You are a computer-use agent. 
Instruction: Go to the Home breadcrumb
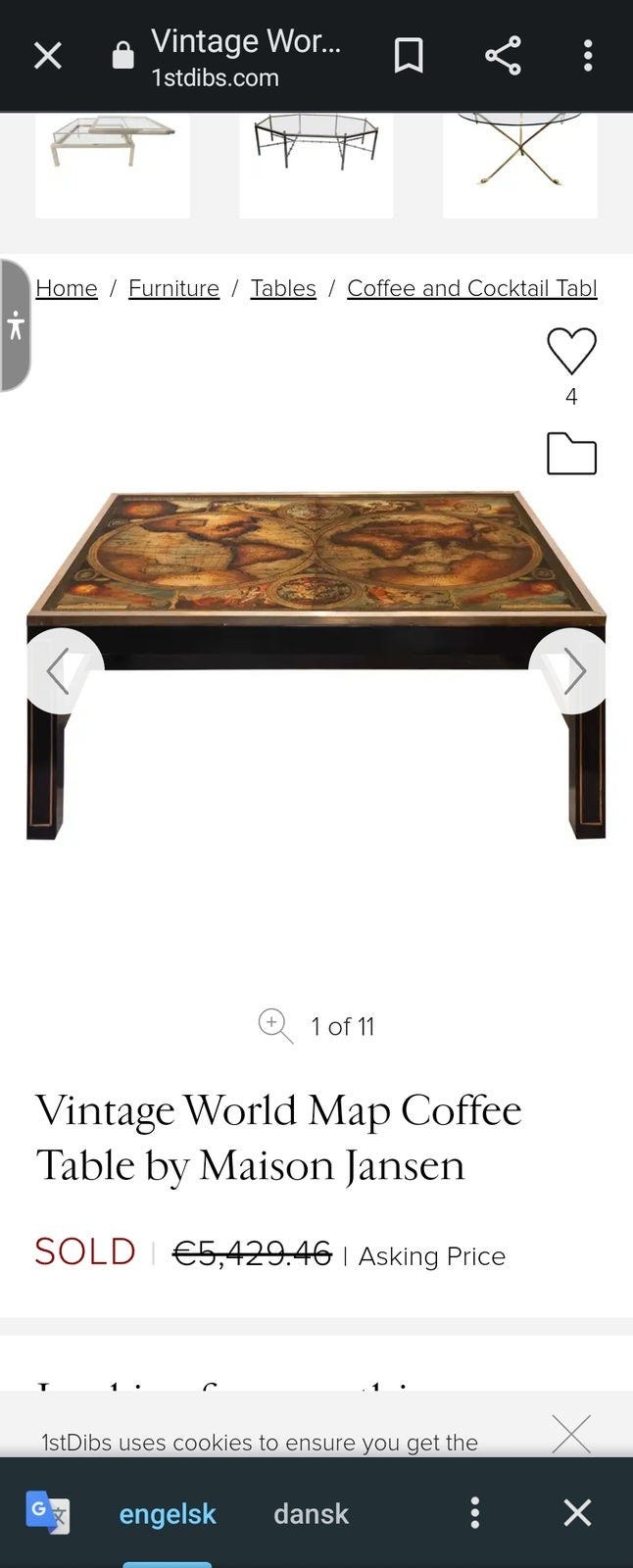coord(67,288)
